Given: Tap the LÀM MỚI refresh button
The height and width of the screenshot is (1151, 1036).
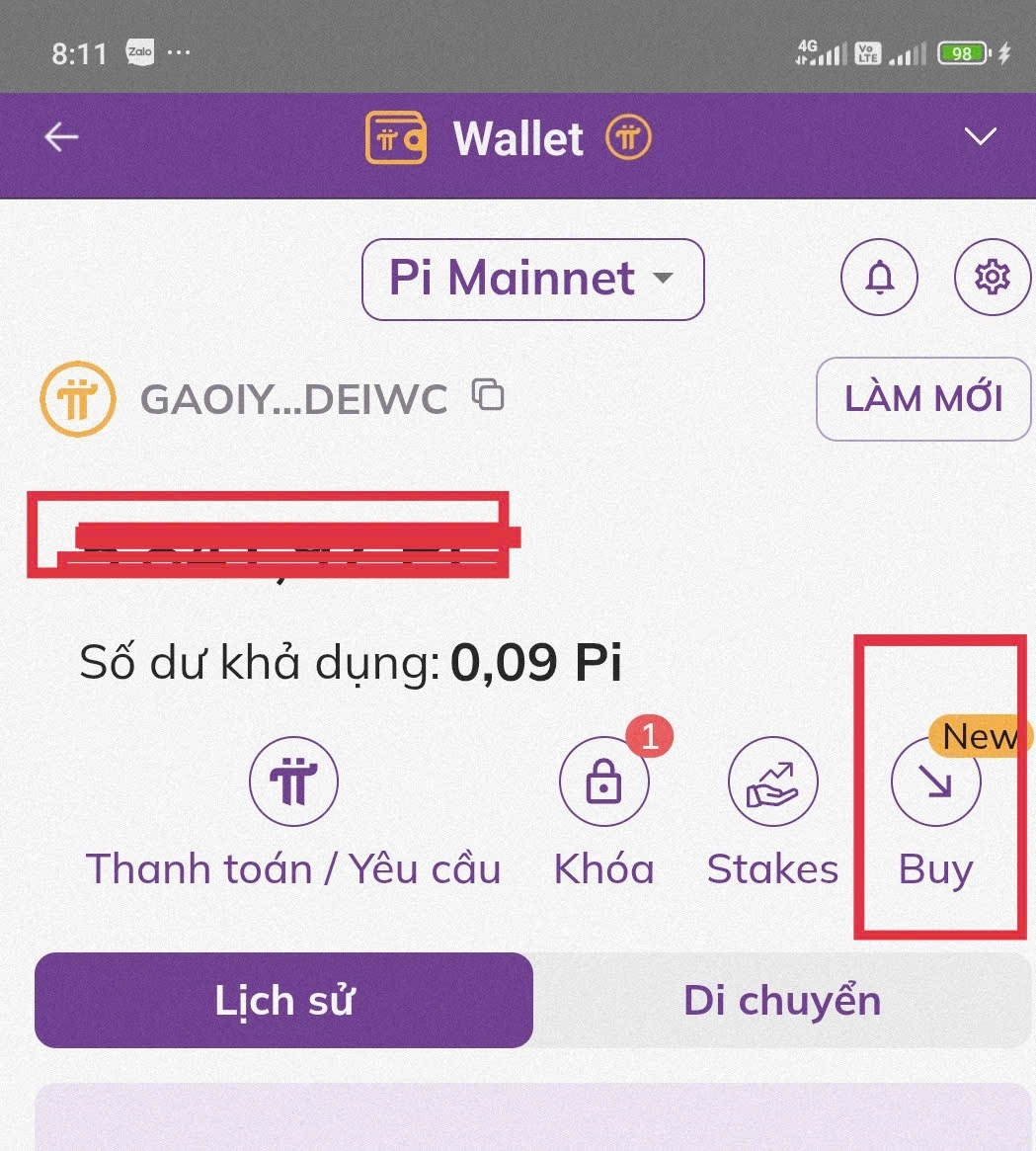Looking at the screenshot, I should pos(922,398).
